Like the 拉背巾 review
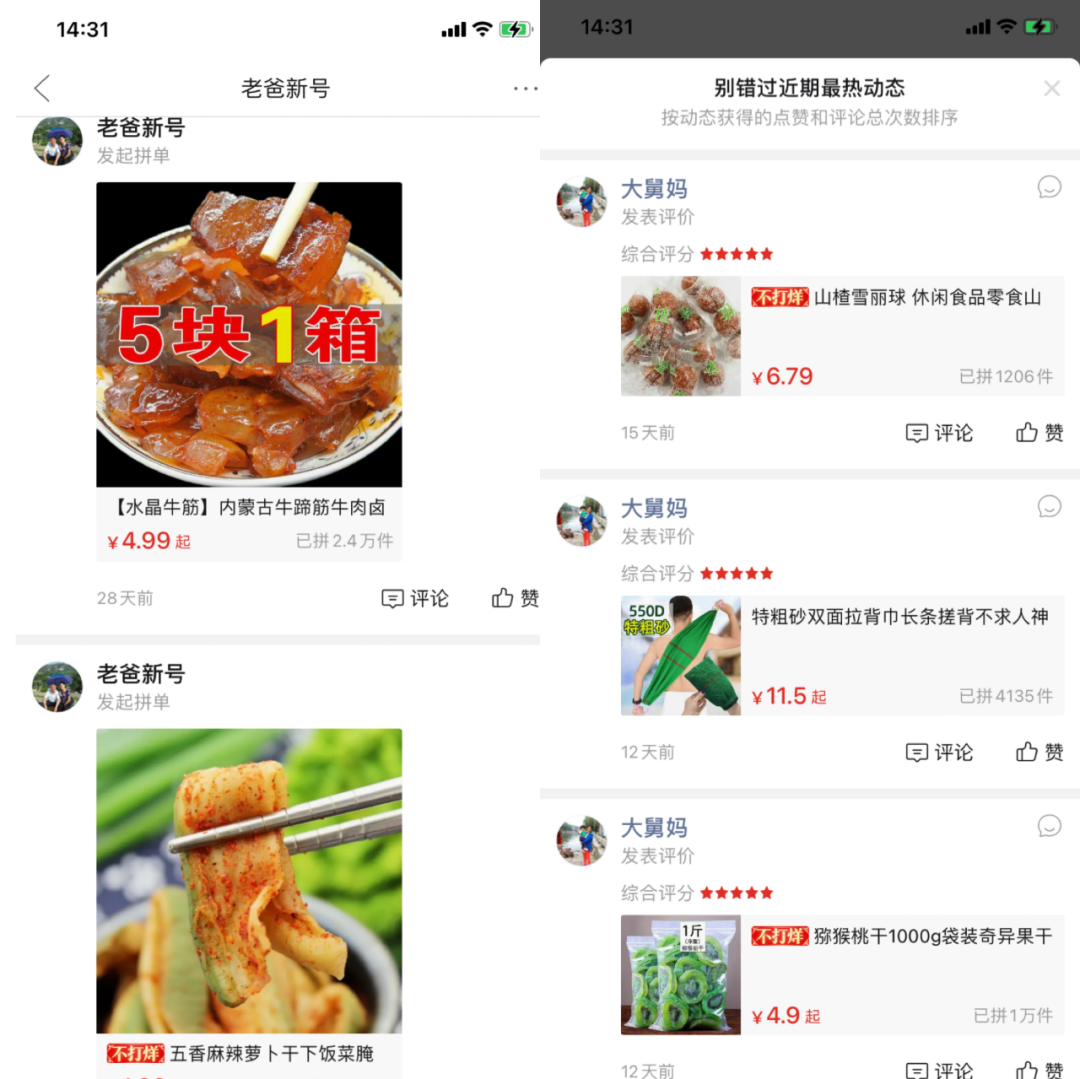1080x1079 pixels. click(1040, 752)
